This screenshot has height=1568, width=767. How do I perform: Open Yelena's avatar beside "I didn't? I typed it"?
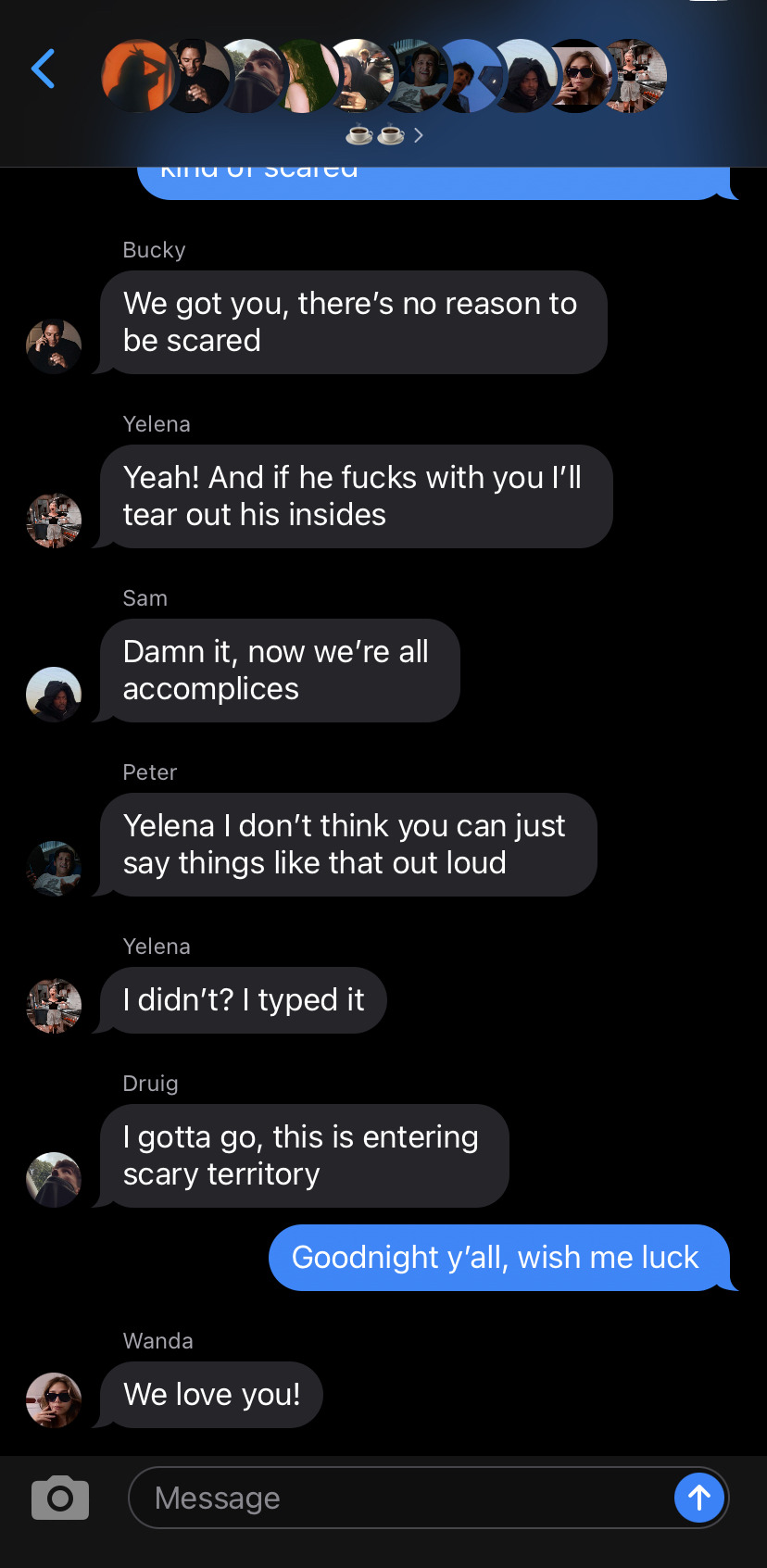pos(54,1006)
